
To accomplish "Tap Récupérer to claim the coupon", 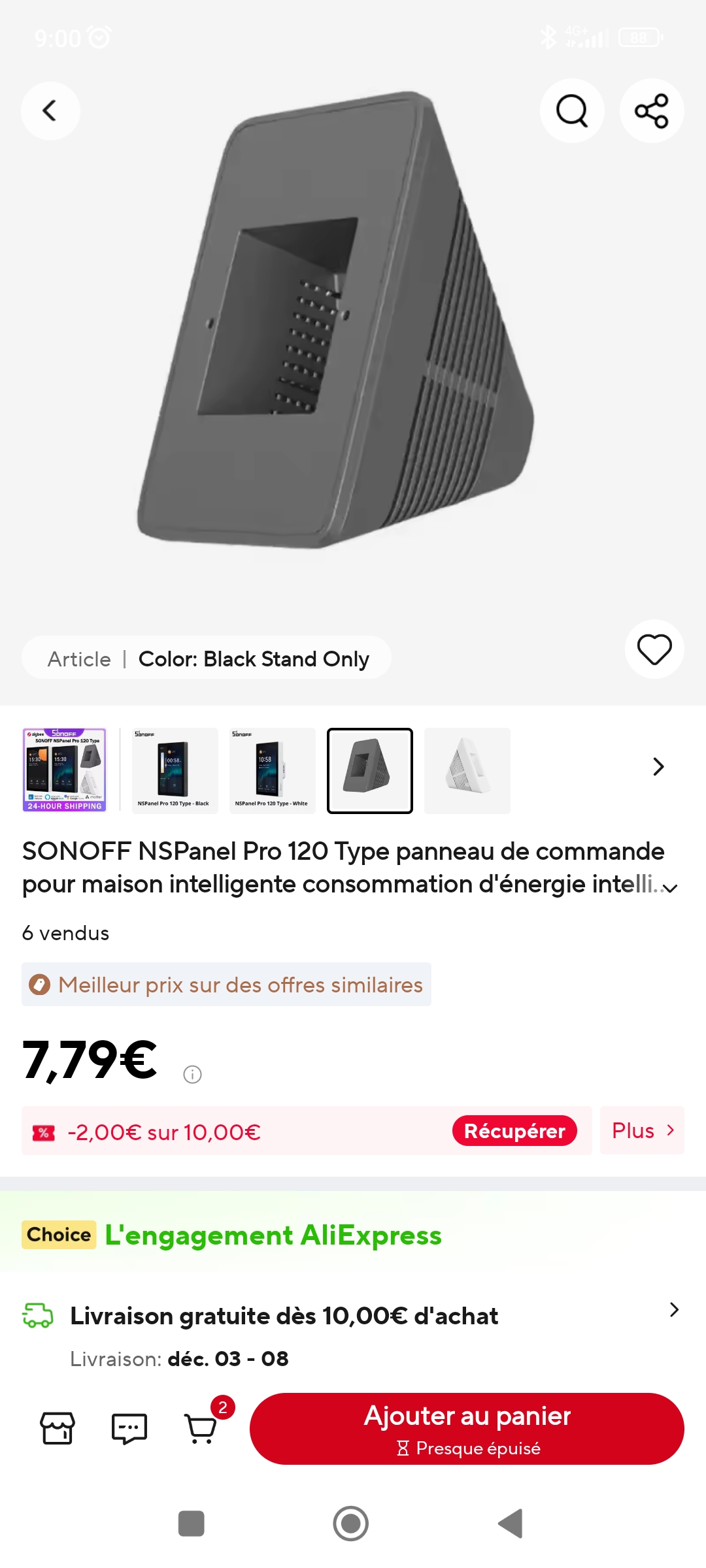I will 514,1131.
